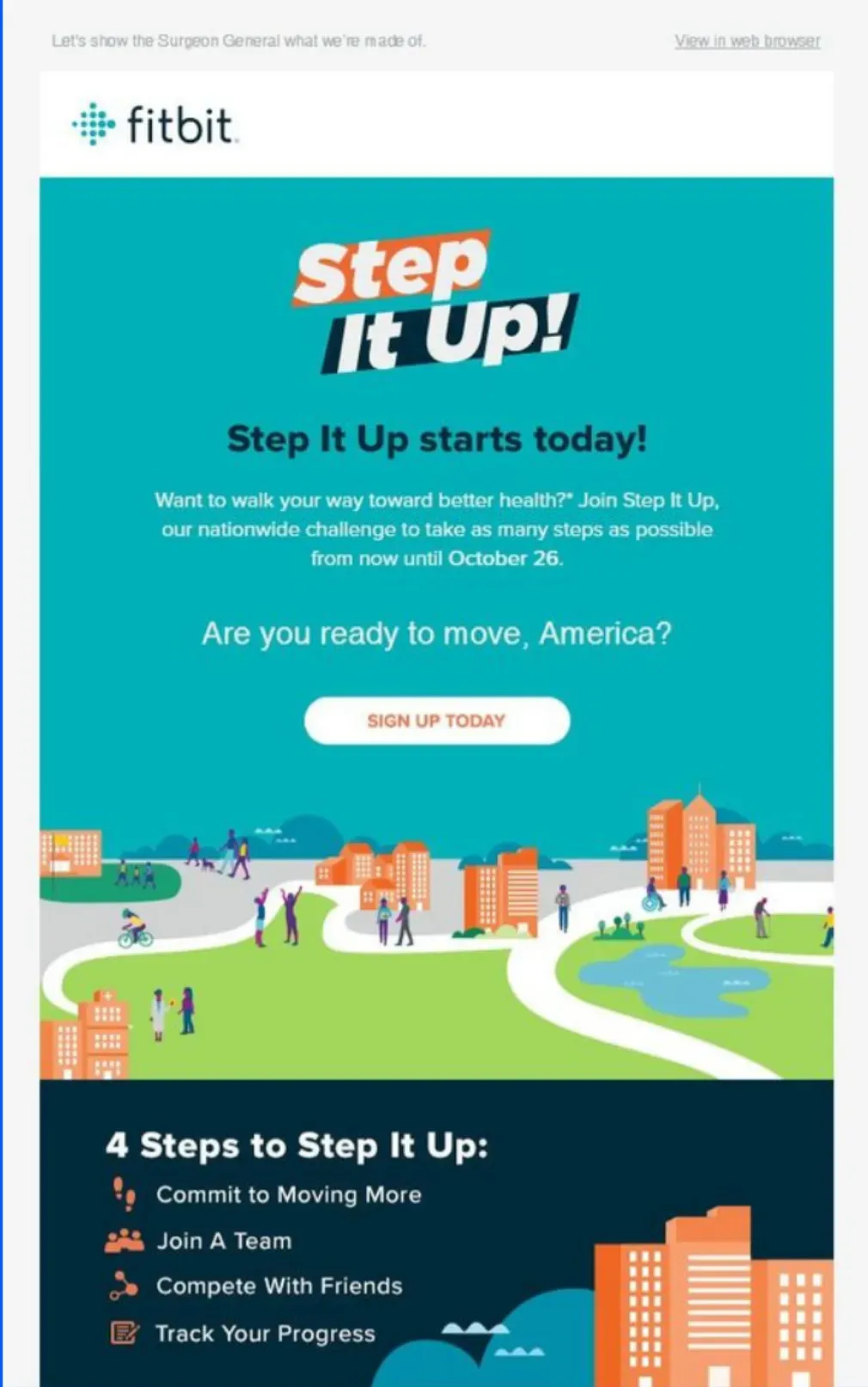Open the View in web browser link
Viewport: 868px width, 1387px height.
(x=747, y=40)
